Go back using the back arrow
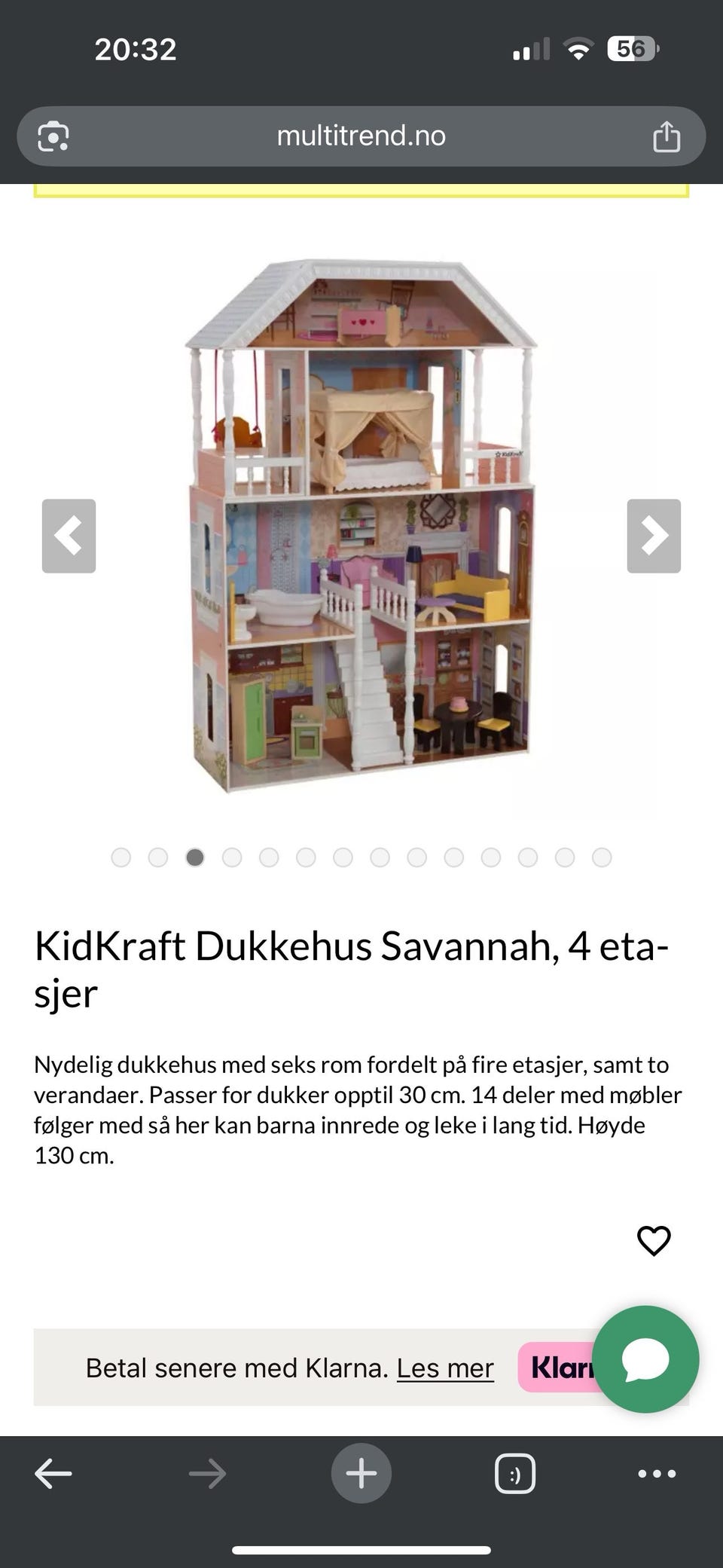Screen dimensions: 723x1568 51,1473
